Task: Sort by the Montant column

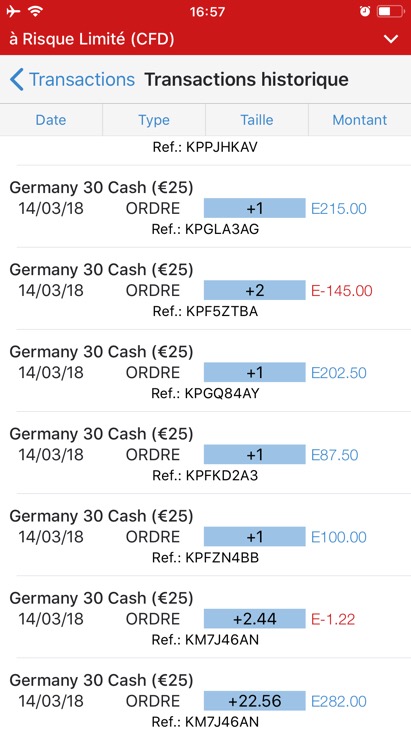Action: point(360,120)
